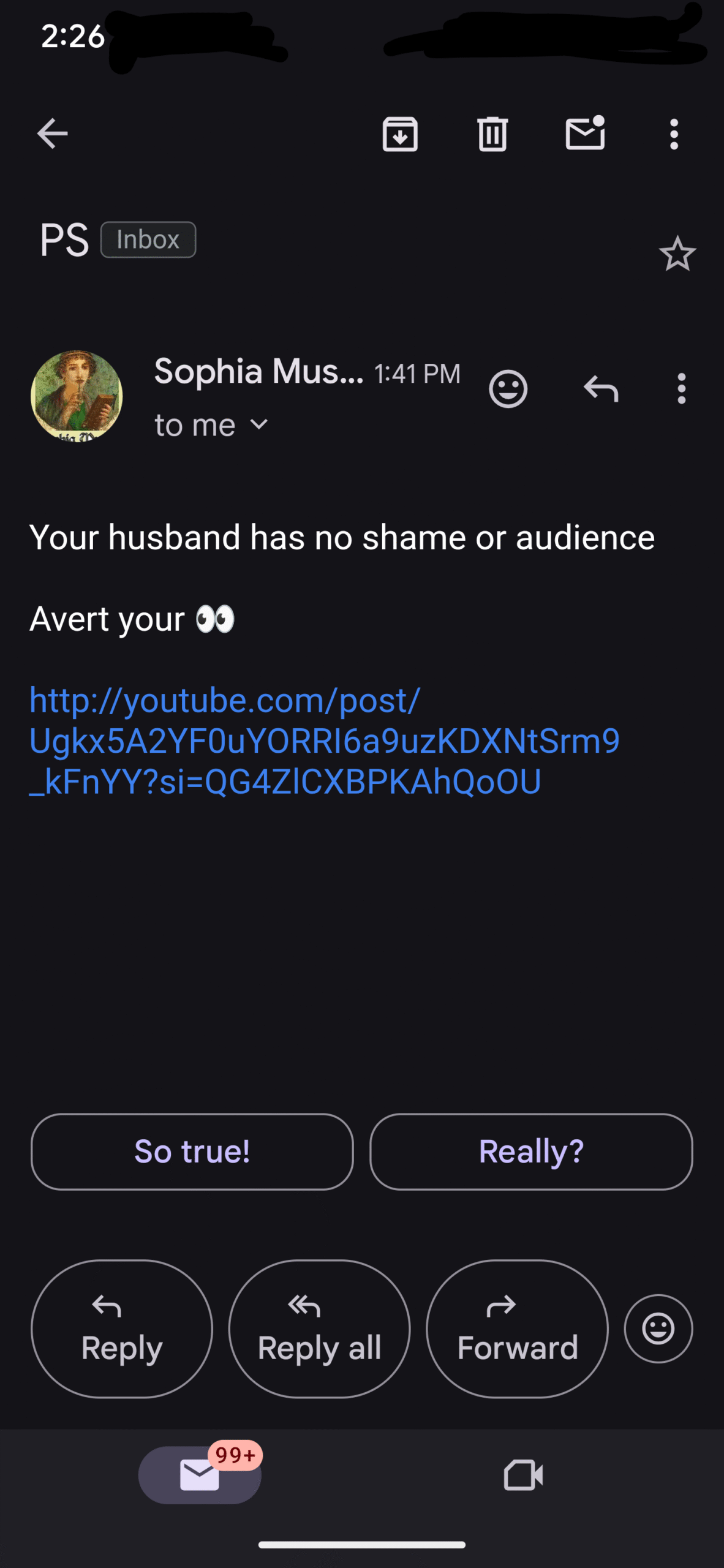Choose Reply all

pos(319,1329)
